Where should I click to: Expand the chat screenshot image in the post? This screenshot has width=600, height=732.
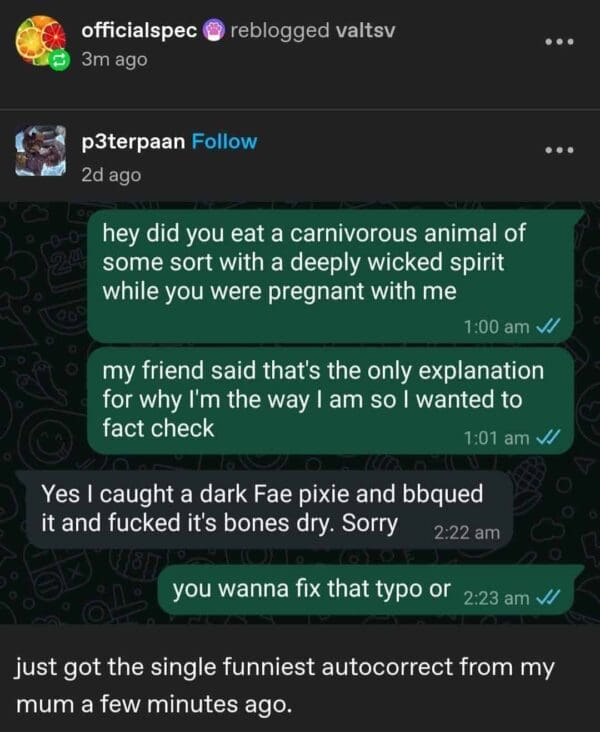300,410
